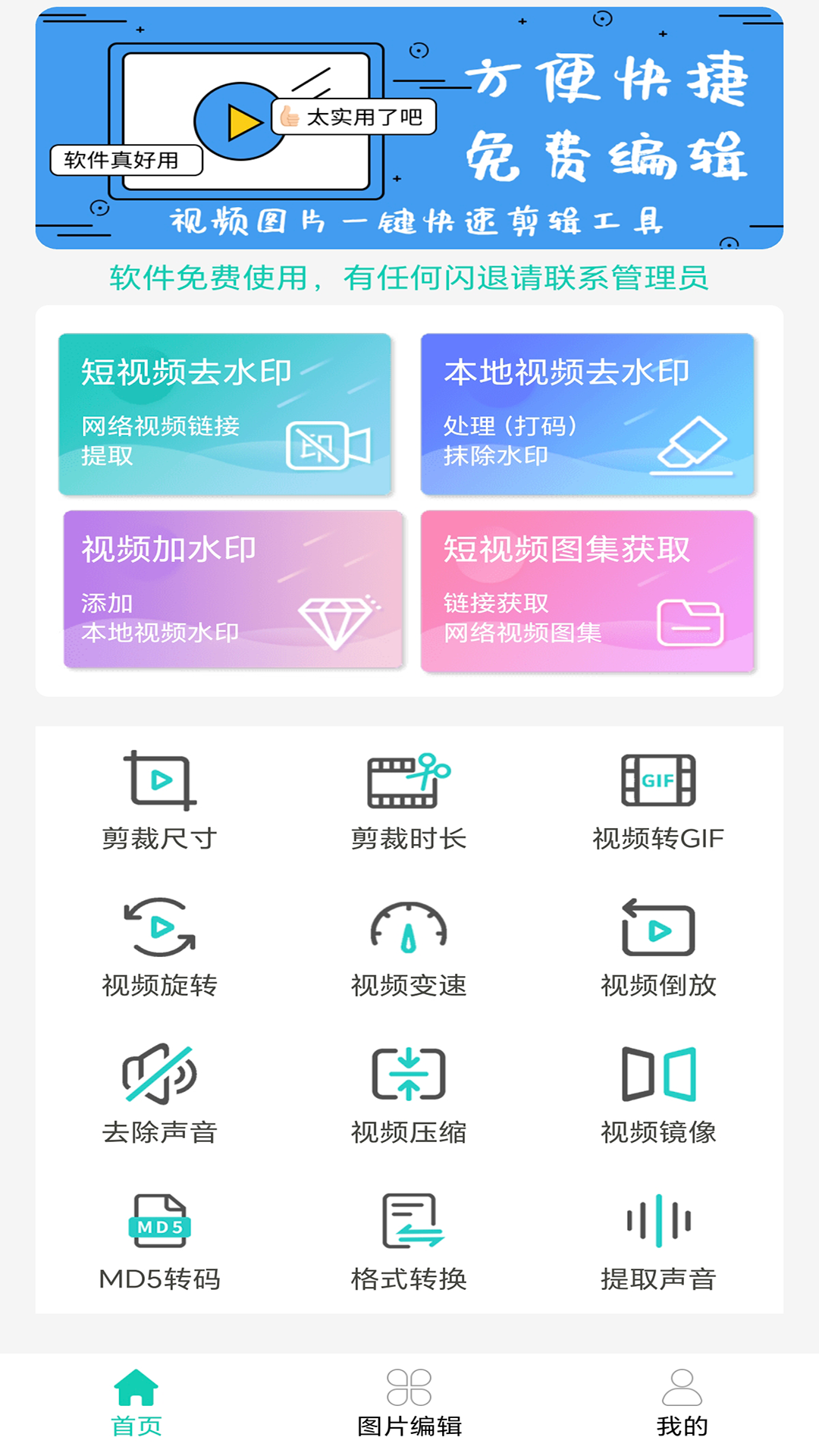This screenshot has width=819, height=1456.
Task: Select the 视频加水印 card
Action: pos(233,589)
